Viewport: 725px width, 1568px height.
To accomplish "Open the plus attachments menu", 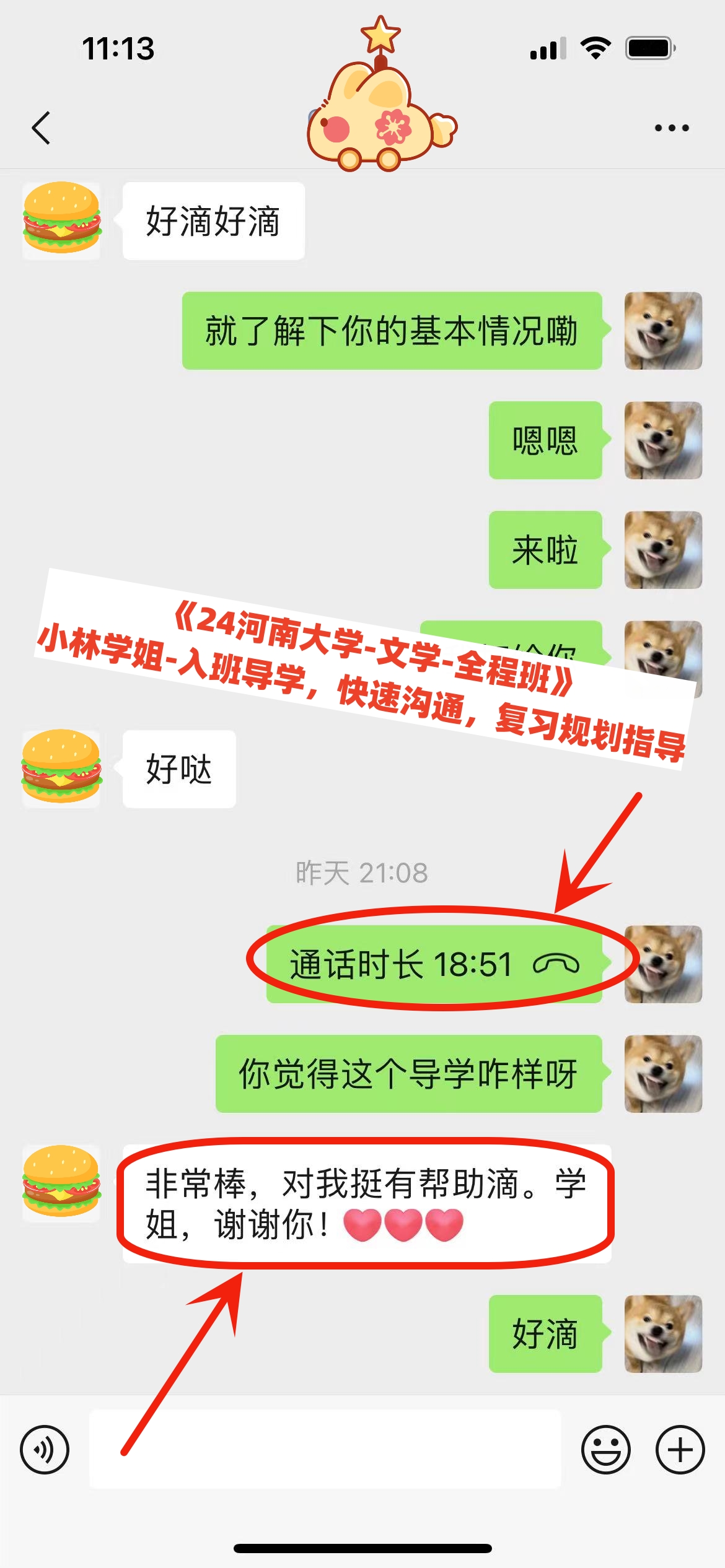I will click(680, 1450).
